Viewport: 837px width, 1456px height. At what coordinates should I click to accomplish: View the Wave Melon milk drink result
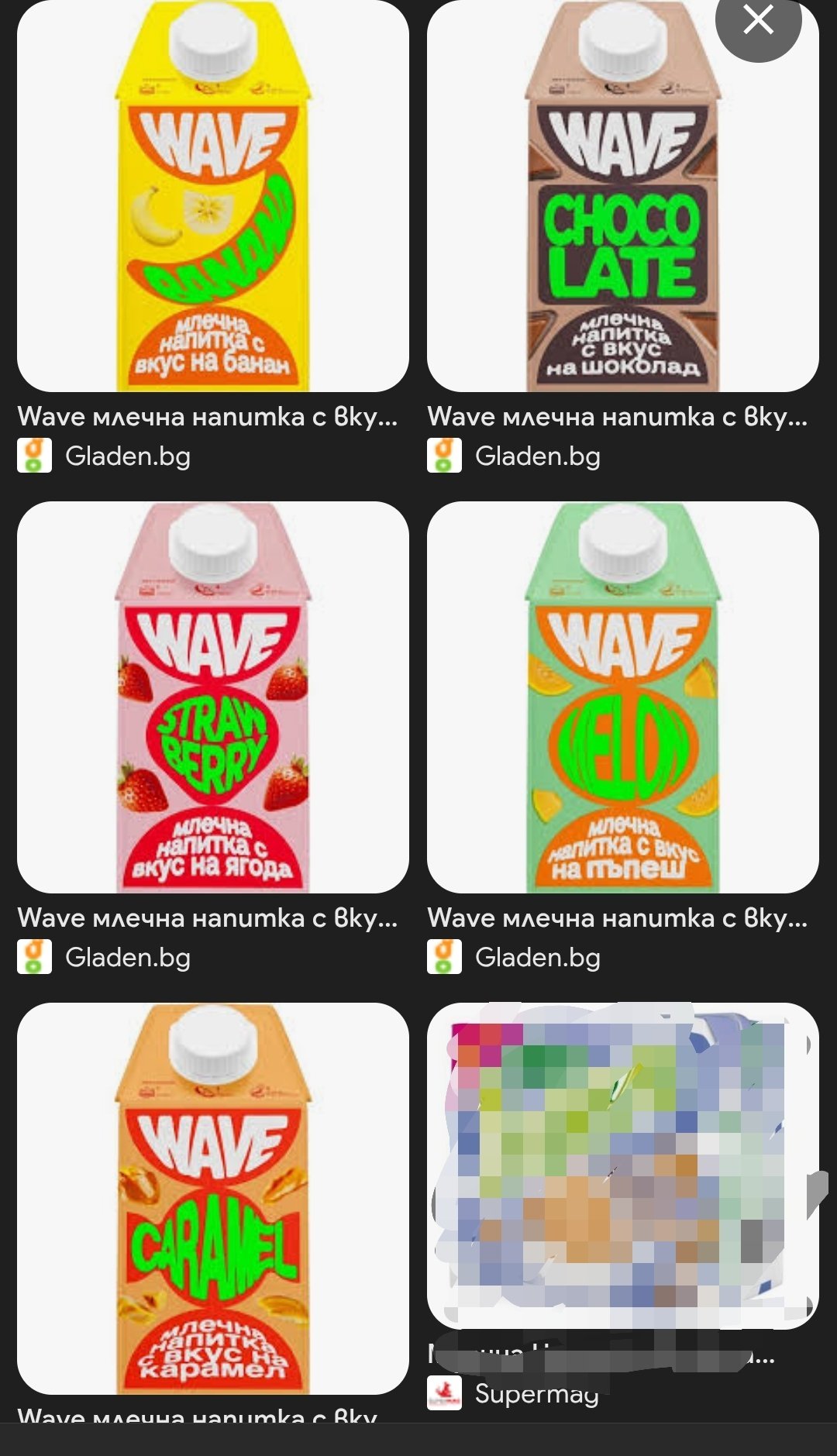pos(622,697)
